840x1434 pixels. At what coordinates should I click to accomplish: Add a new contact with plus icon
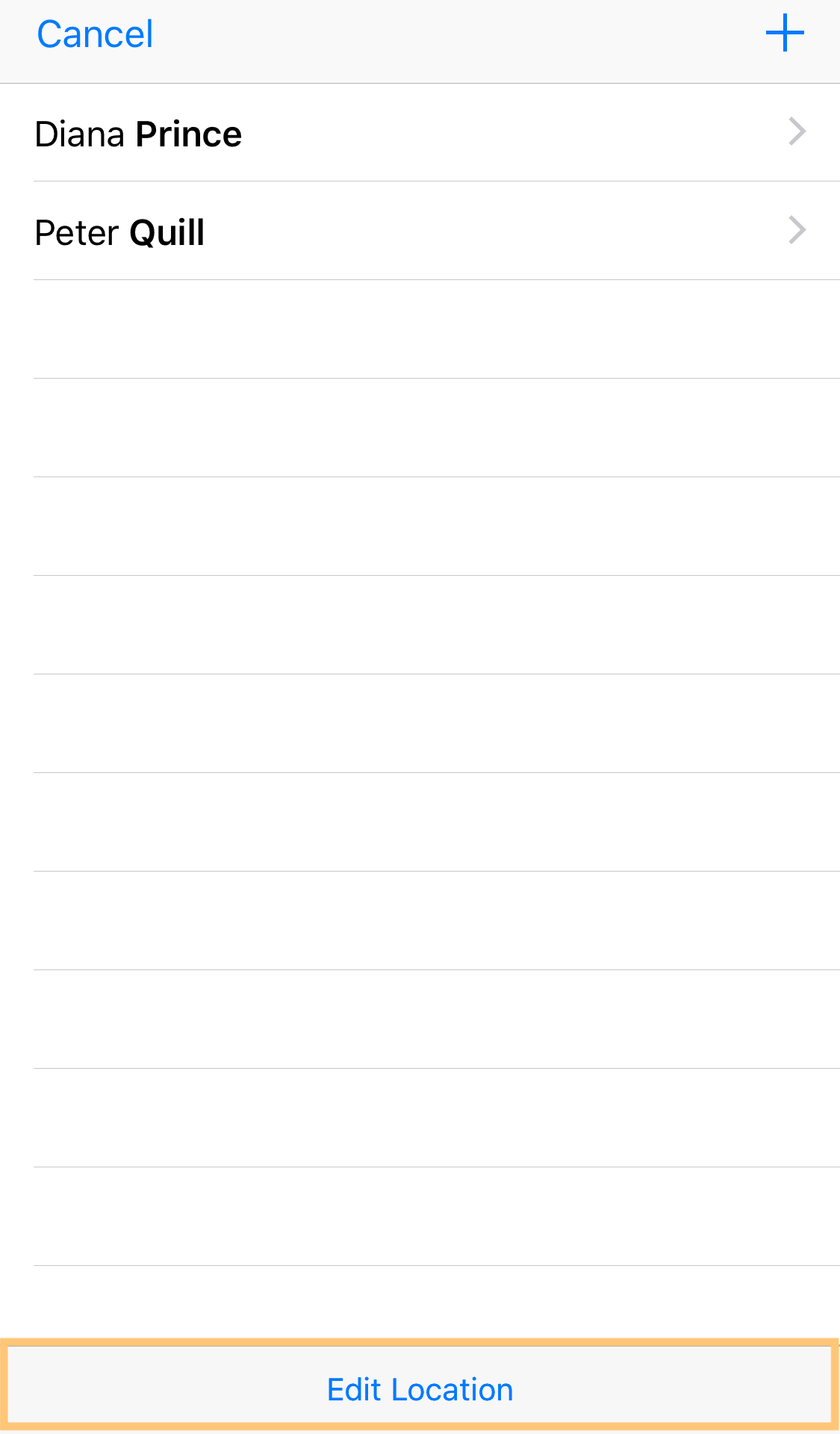point(785,34)
